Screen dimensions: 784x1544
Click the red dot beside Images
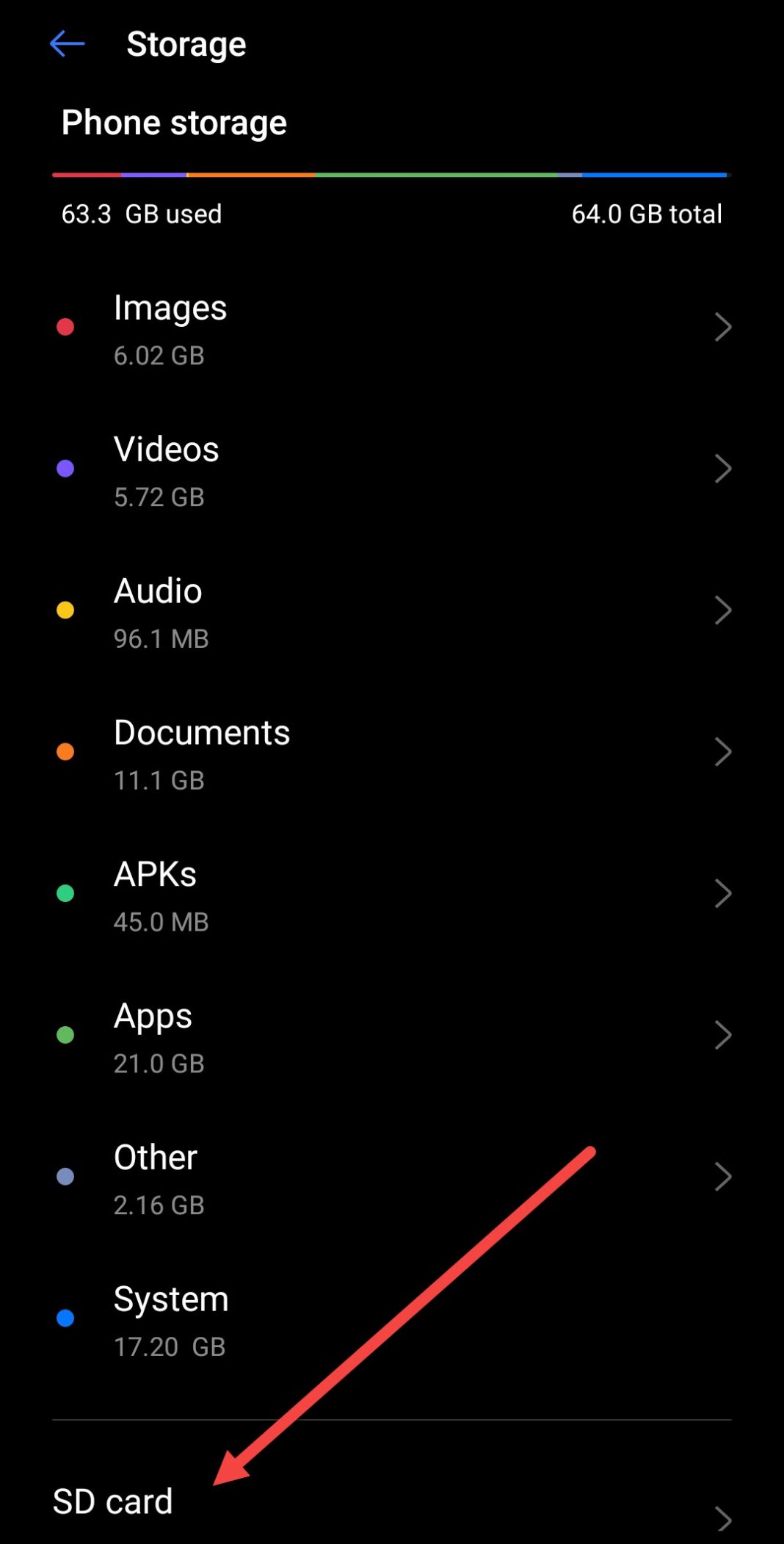[x=65, y=328]
